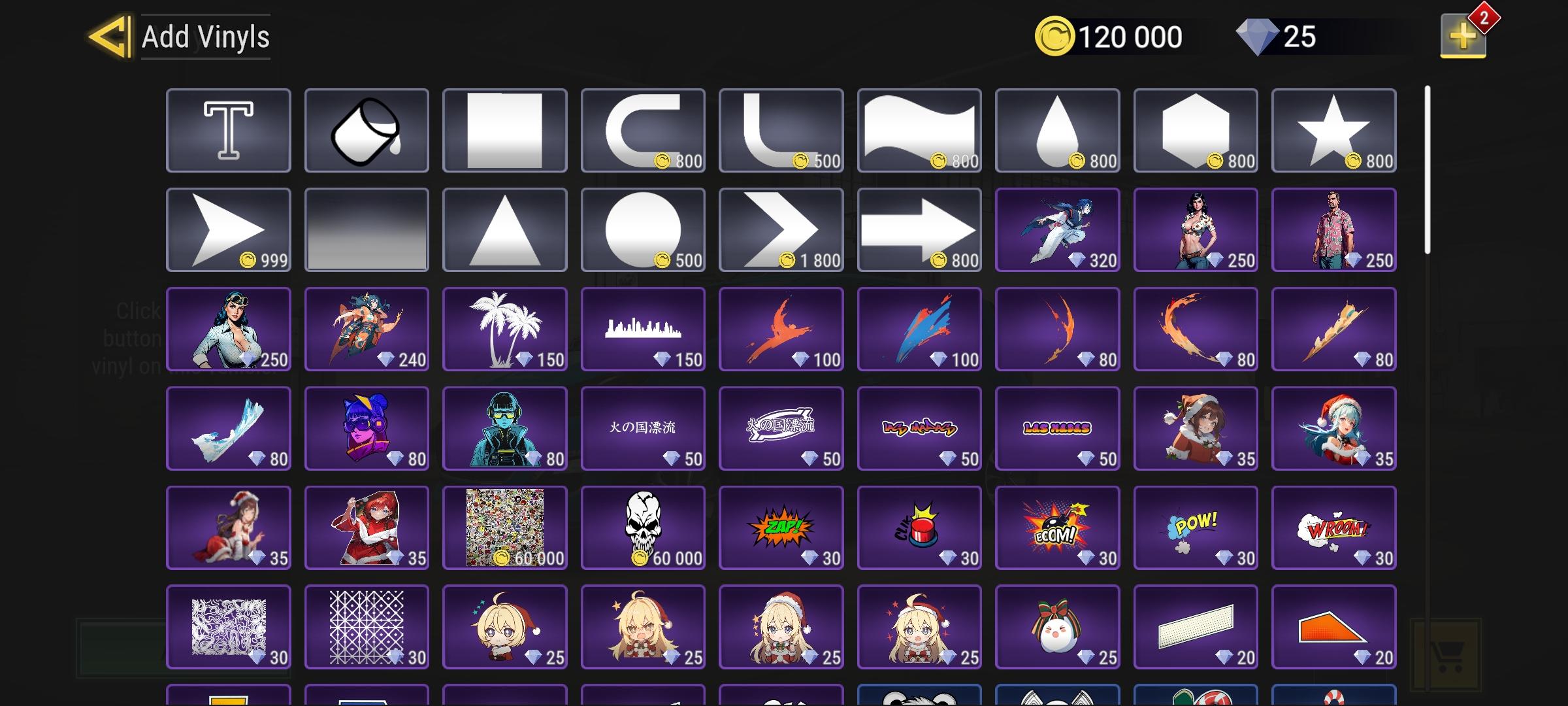Pick the POW! comic vinyl
This screenshot has width=1568, height=706.
point(1196,528)
